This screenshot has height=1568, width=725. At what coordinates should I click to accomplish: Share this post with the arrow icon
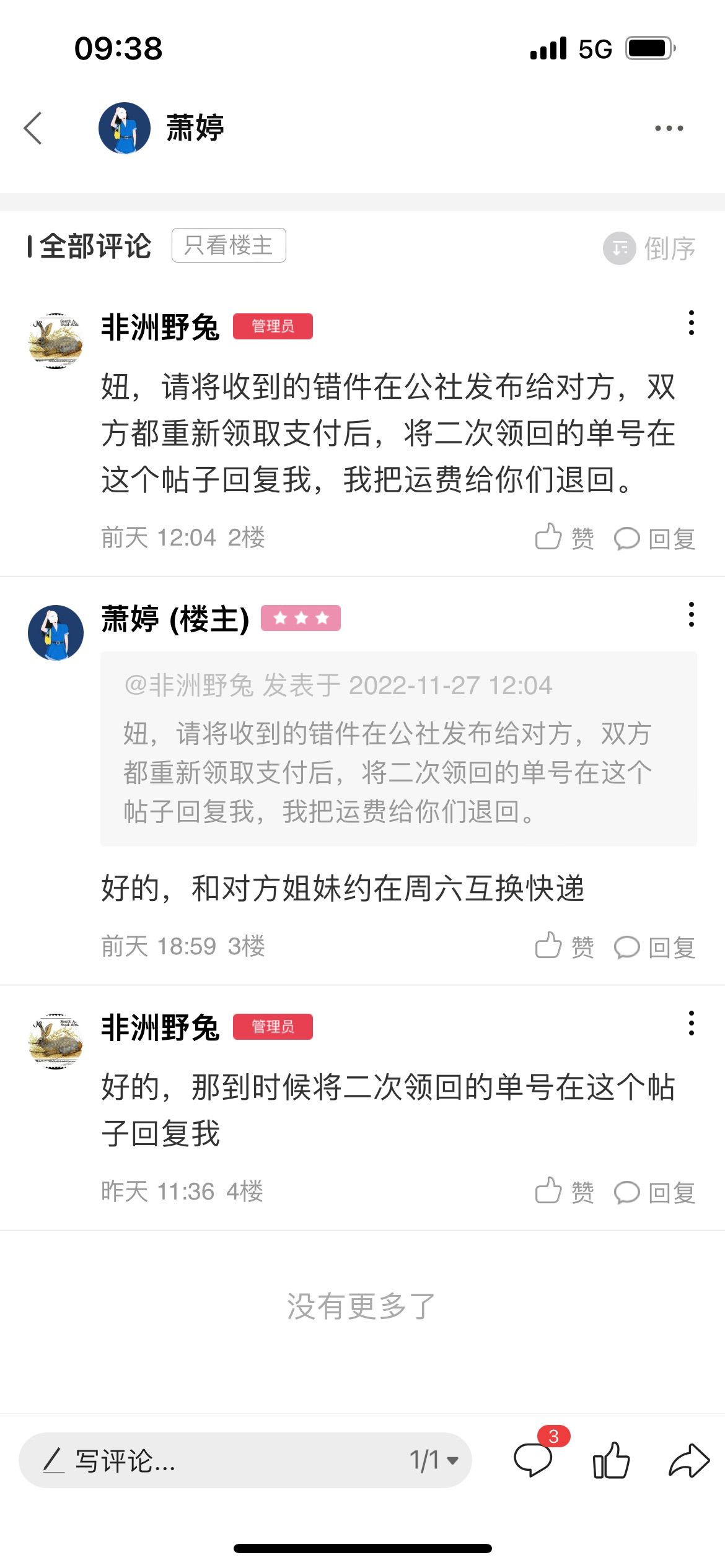(689, 1460)
